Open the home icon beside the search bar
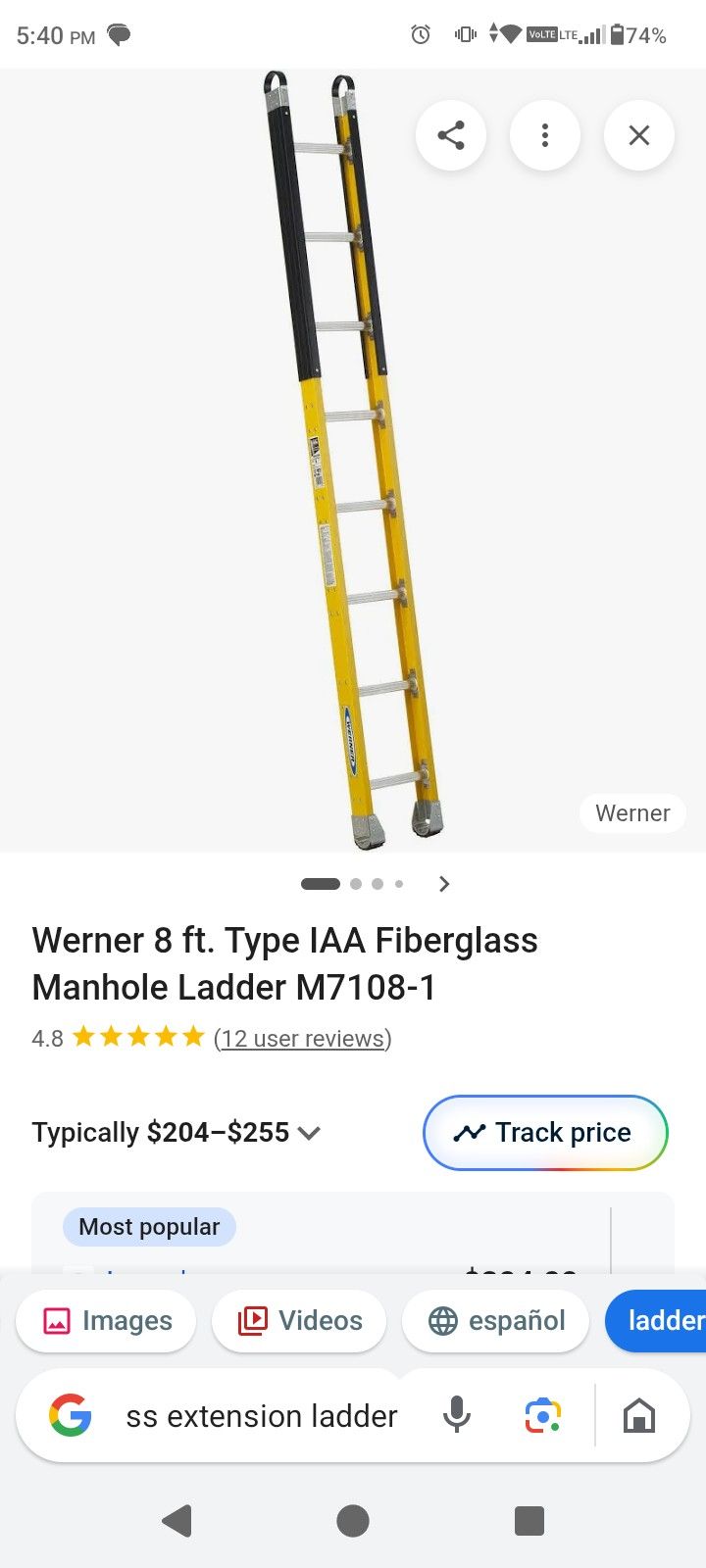Screen dimensions: 706x1568 (639, 1415)
